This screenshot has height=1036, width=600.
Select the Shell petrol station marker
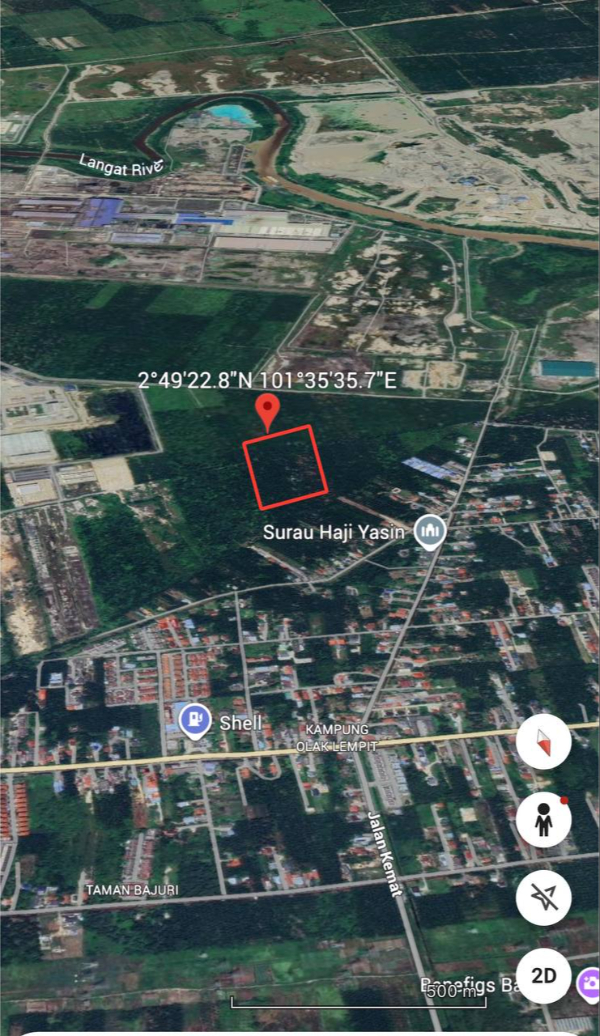tap(195, 720)
